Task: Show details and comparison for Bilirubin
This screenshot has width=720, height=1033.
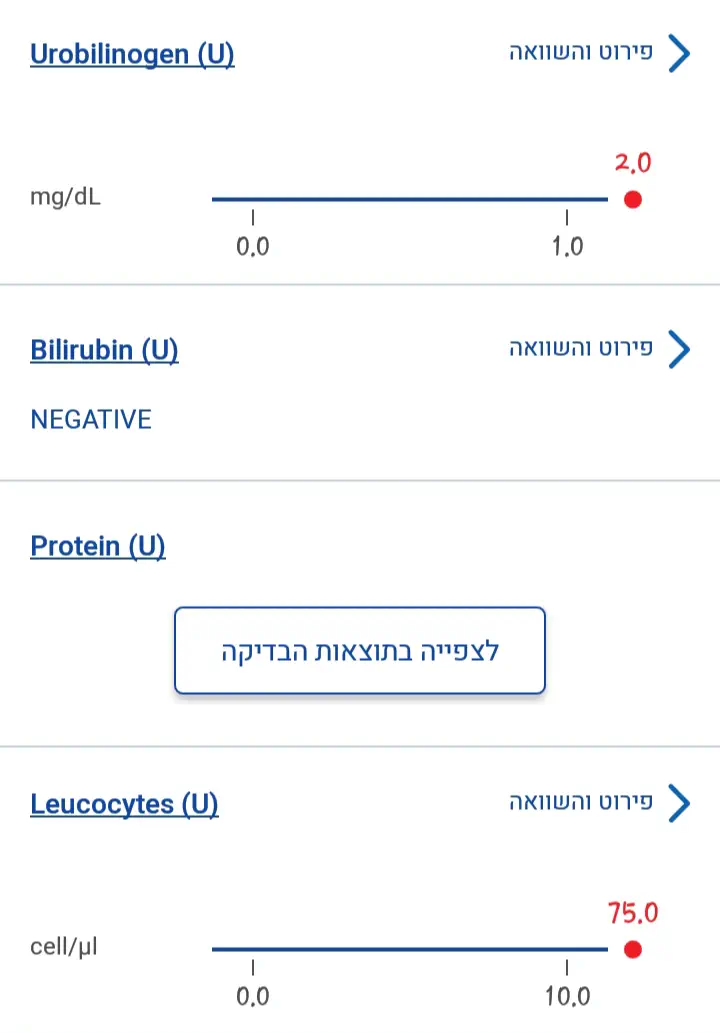Action: click(x=598, y=349)
